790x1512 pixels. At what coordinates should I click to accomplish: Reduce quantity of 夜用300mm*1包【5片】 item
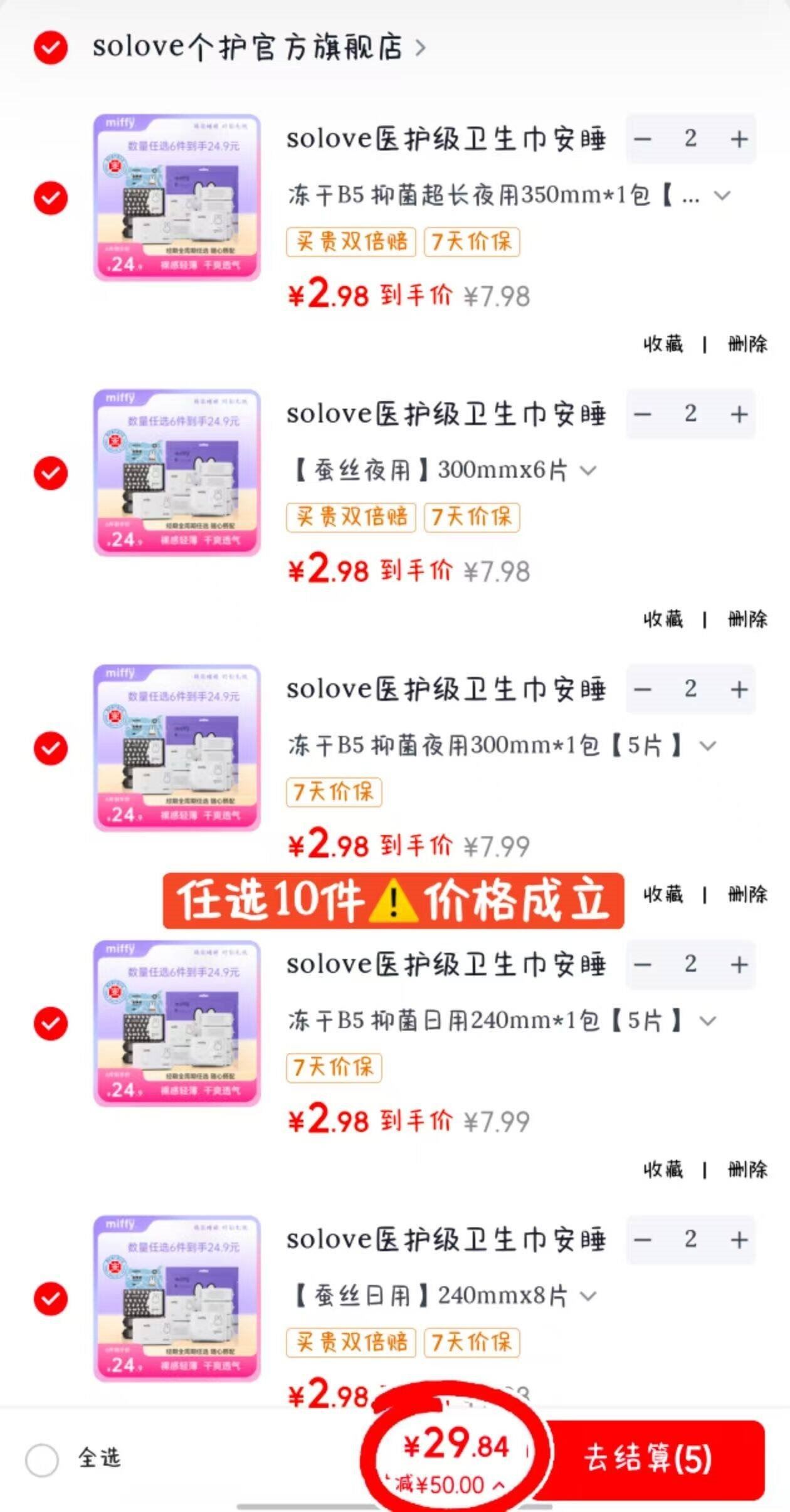point(643,690)
